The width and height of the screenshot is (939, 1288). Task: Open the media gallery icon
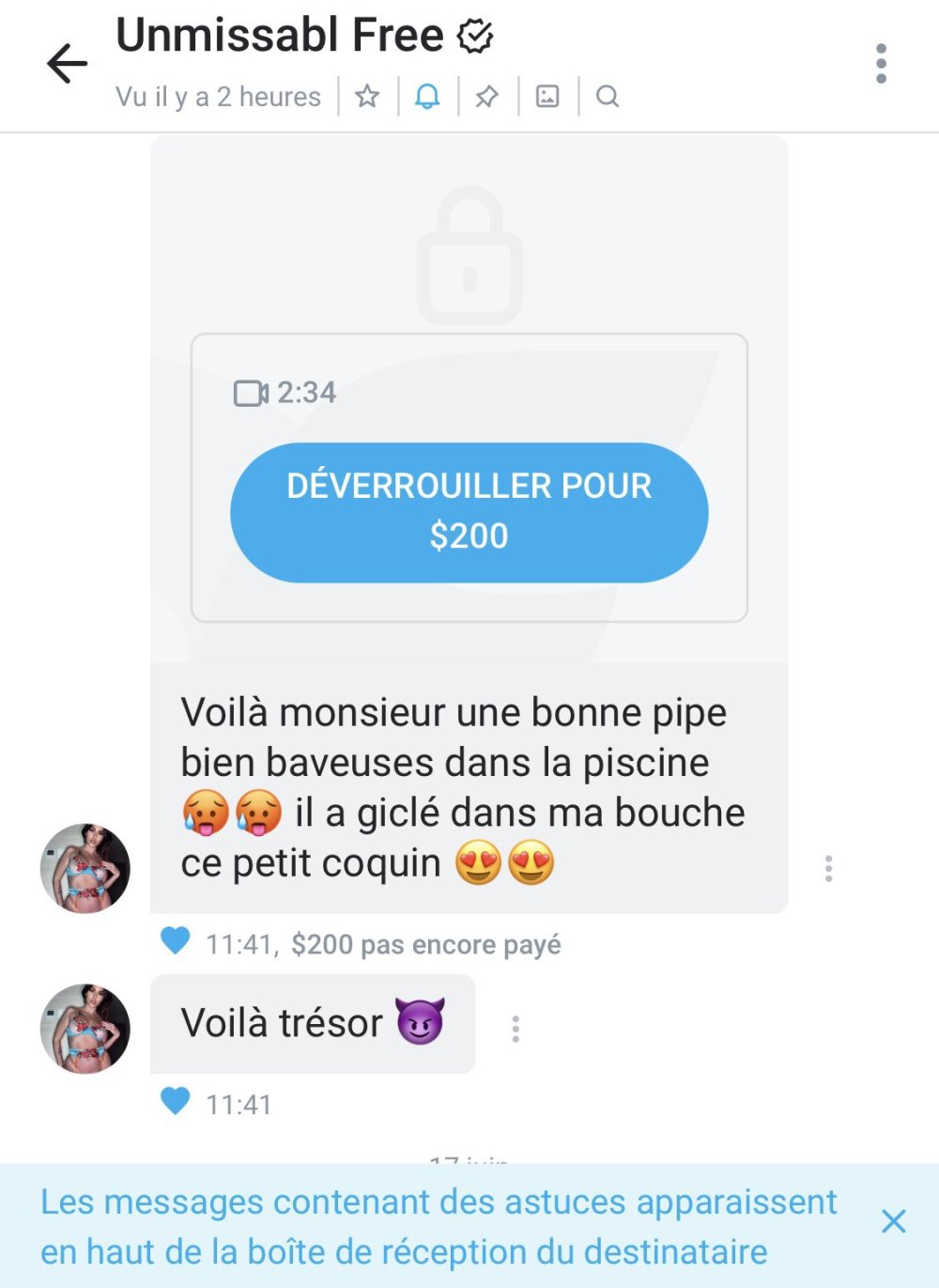pos(547,96)
